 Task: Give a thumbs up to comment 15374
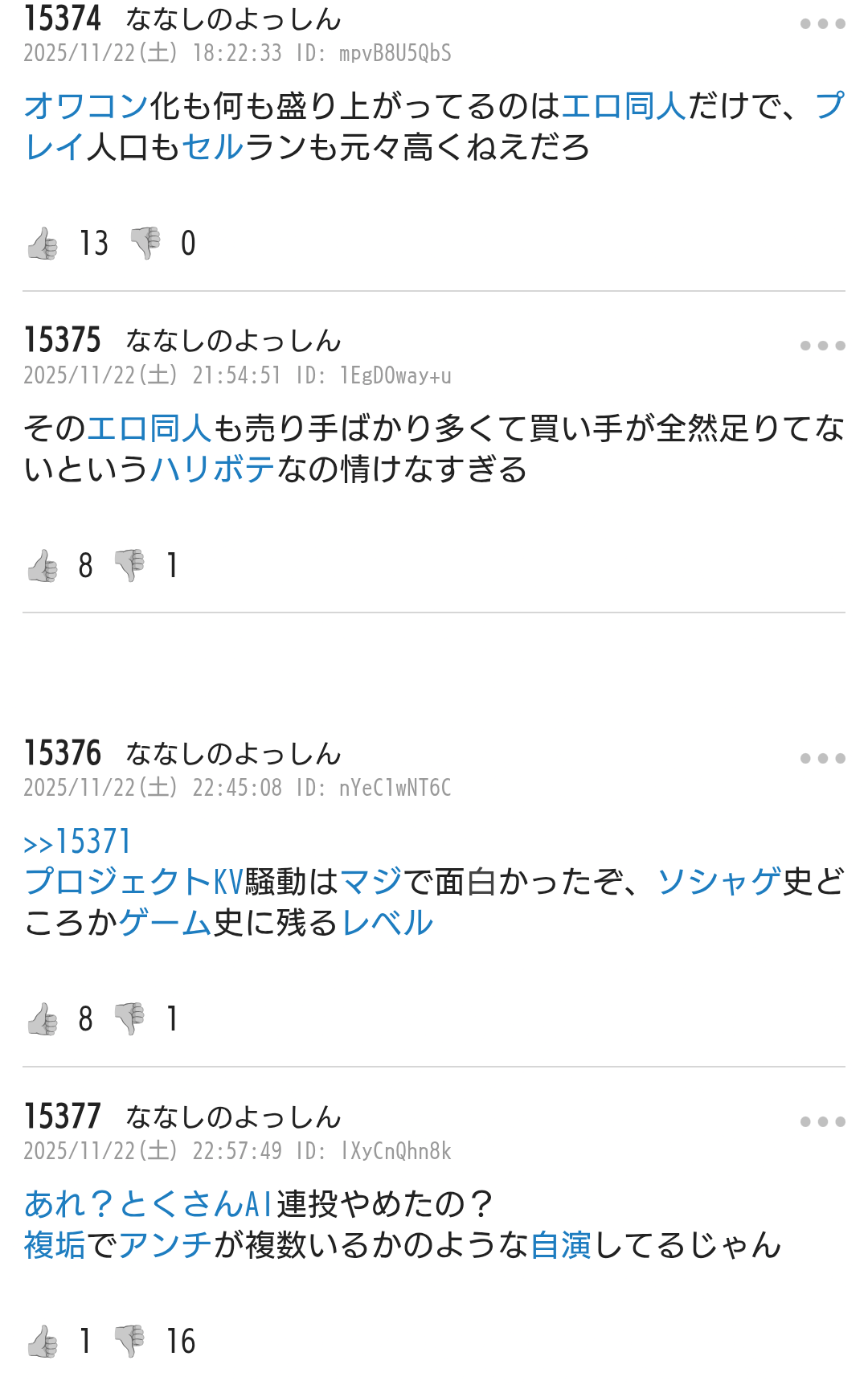(43, 244)
